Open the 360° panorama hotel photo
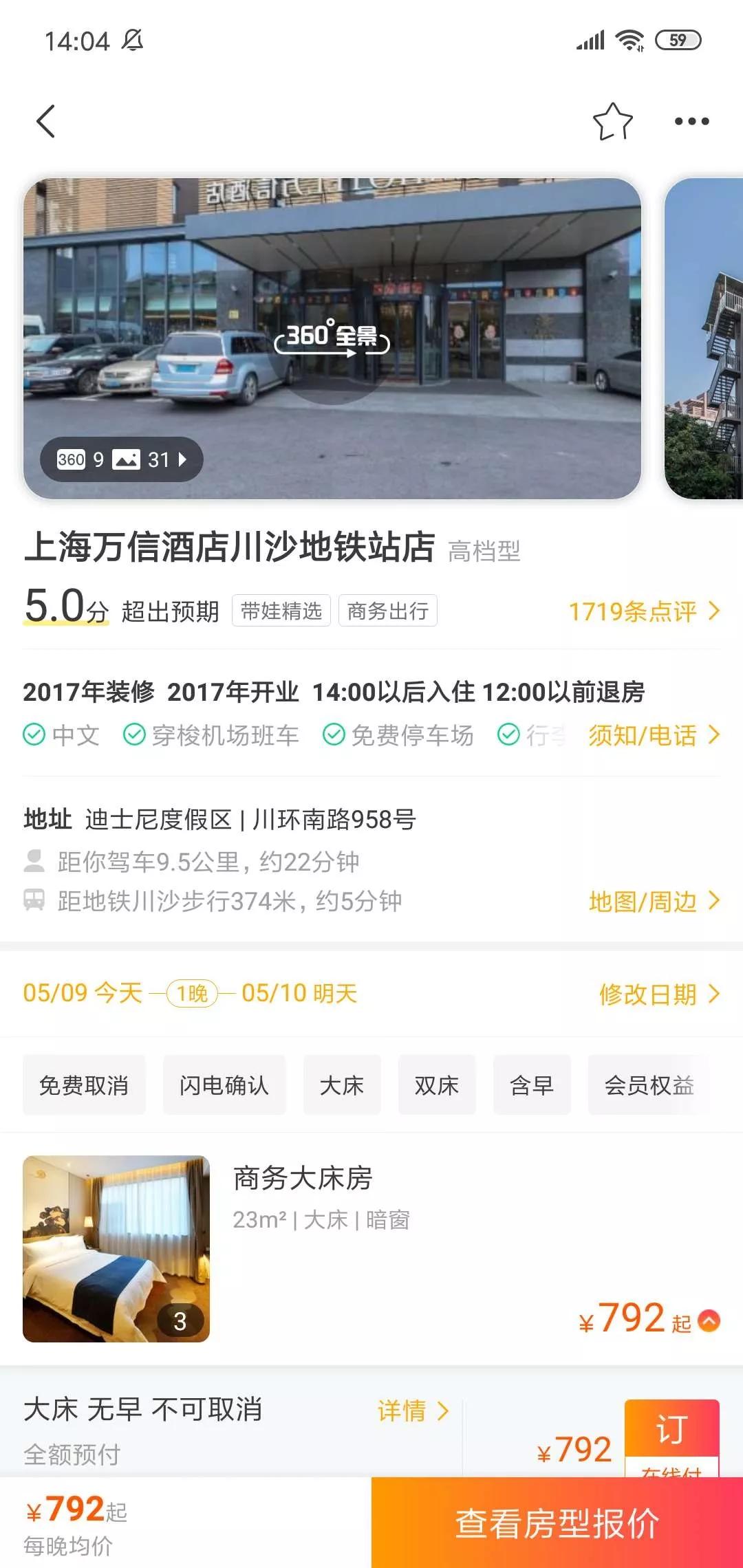The image size is (743, 1568). [x=332, y=338]
